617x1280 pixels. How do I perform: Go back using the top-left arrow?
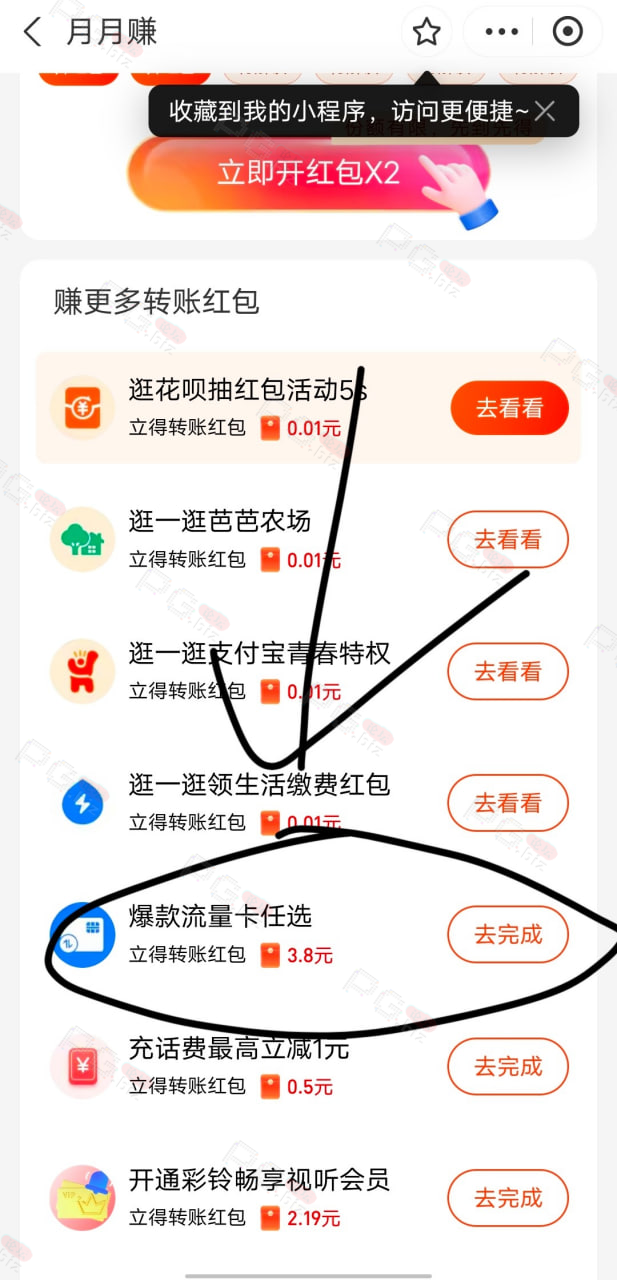(x=32, y=31)
